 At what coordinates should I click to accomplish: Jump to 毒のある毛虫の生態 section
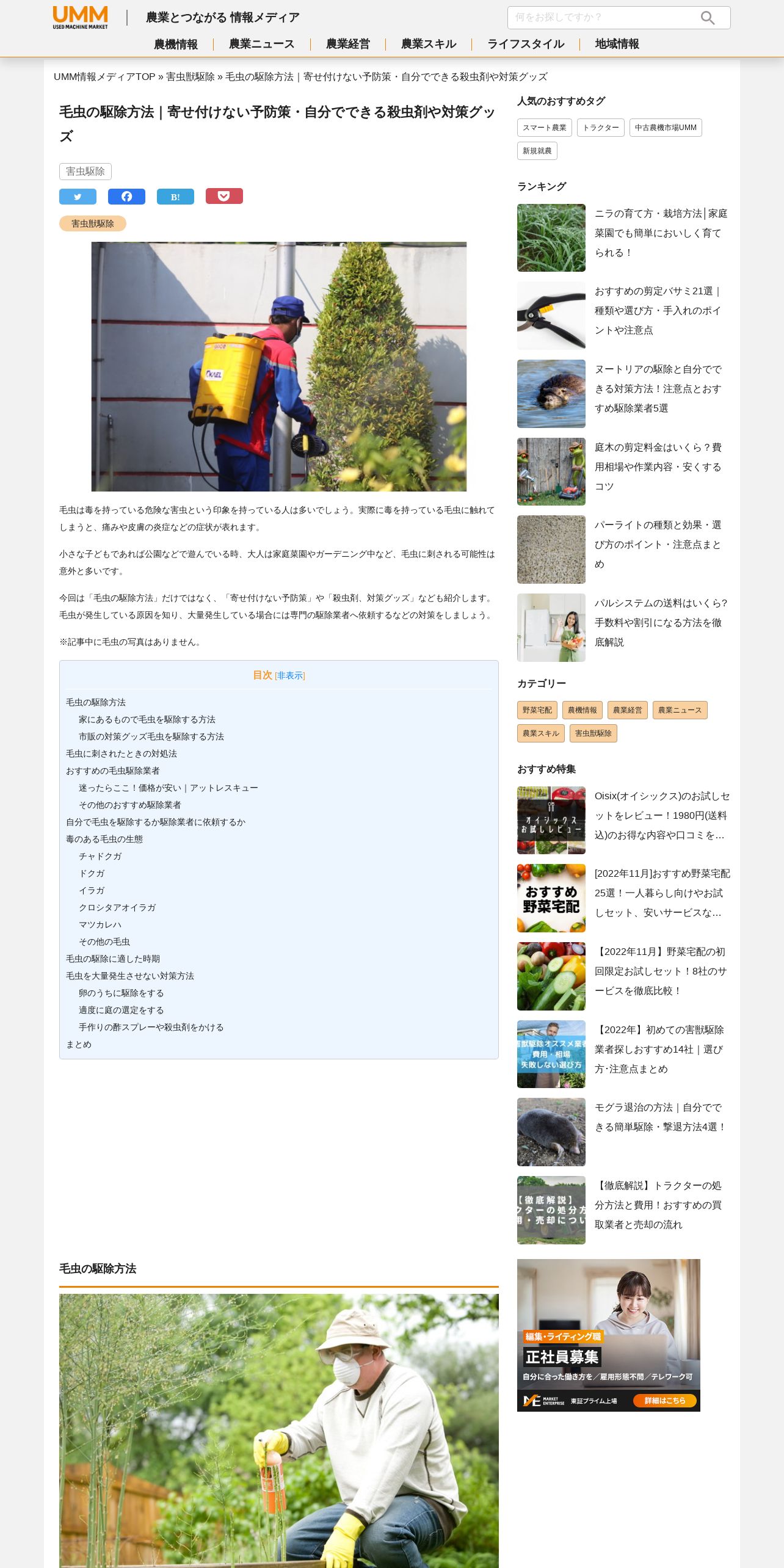[104, 839]
